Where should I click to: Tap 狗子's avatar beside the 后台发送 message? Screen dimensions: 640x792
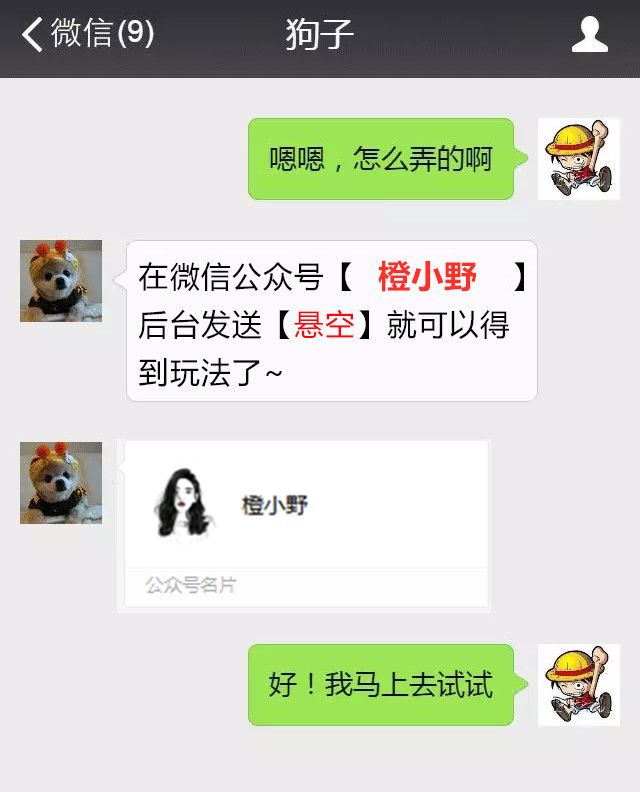(x=61, y=281)
